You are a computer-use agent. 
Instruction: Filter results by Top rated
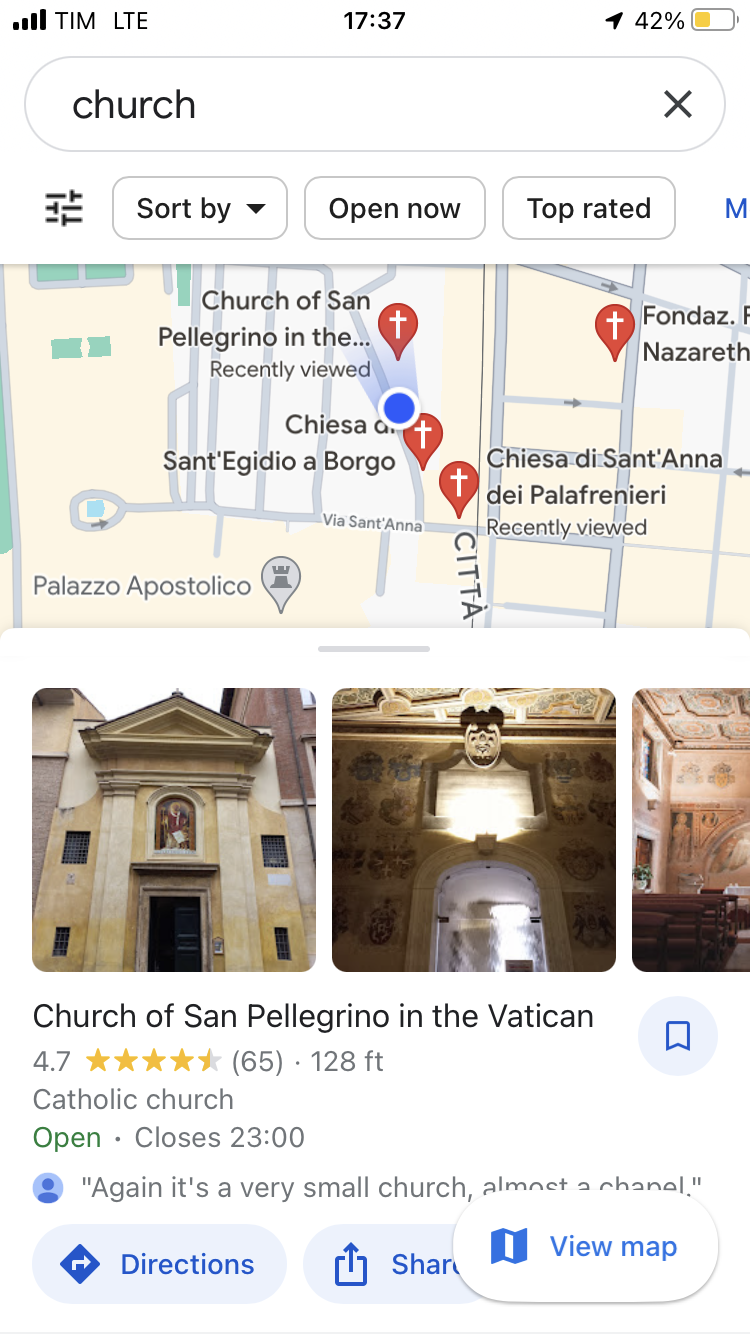[x=588, y=208]
